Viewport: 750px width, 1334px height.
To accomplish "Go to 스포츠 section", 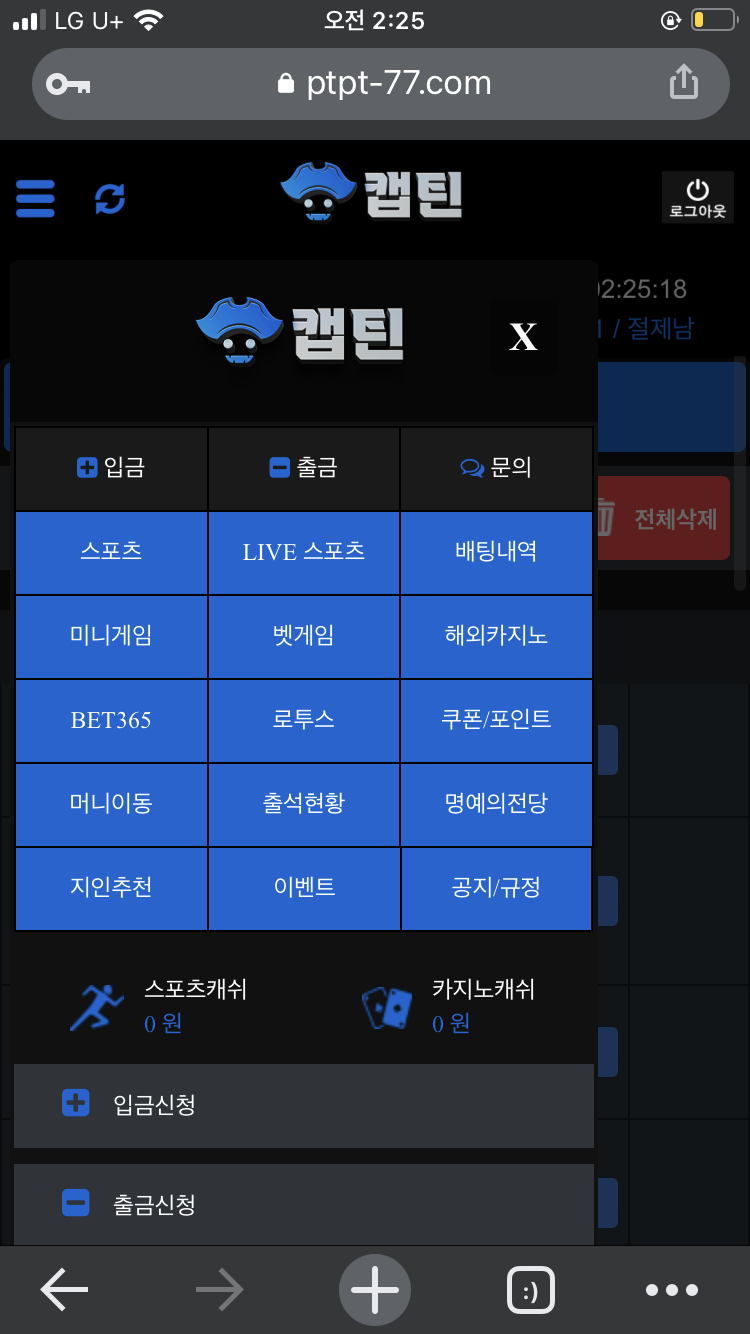I will [111, 552].
